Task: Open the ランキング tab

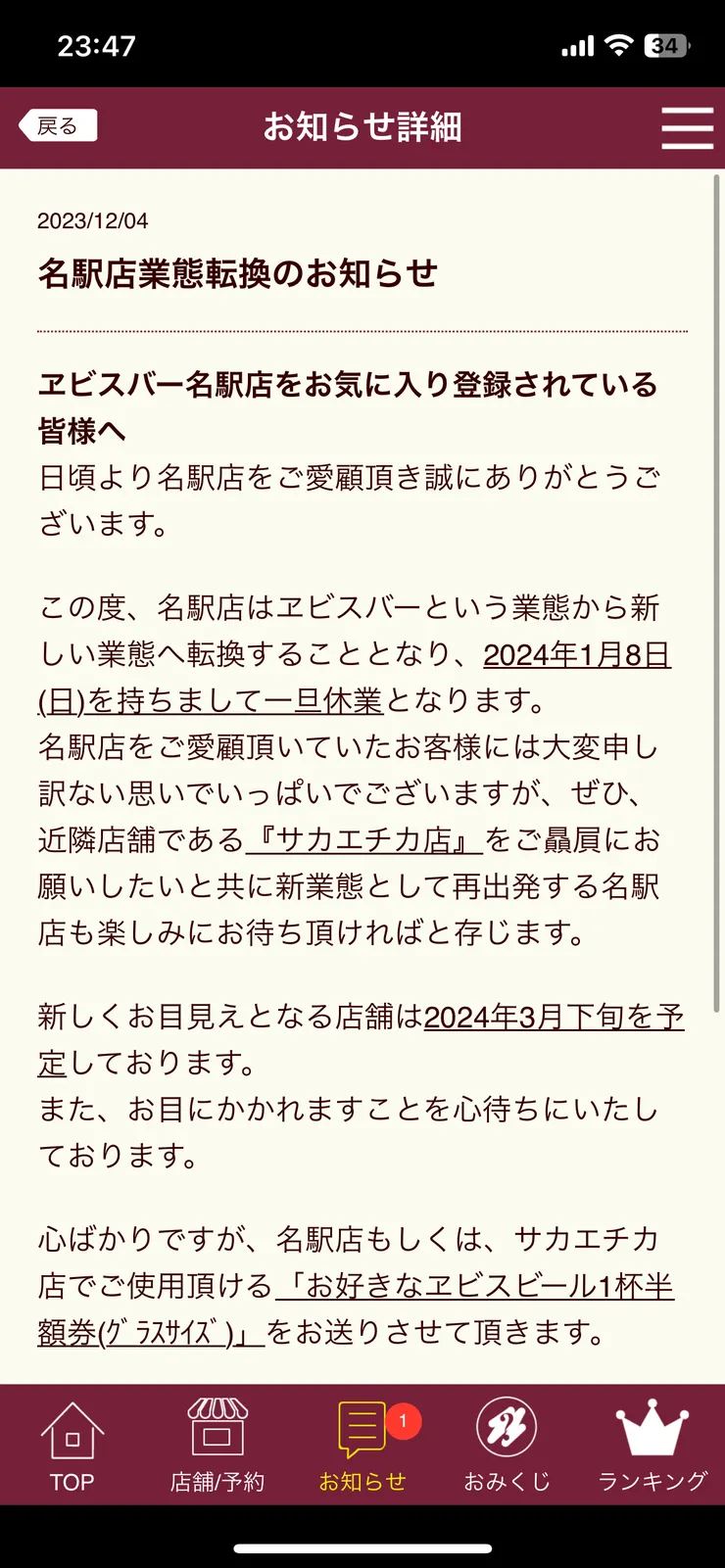Action: 652,1446
